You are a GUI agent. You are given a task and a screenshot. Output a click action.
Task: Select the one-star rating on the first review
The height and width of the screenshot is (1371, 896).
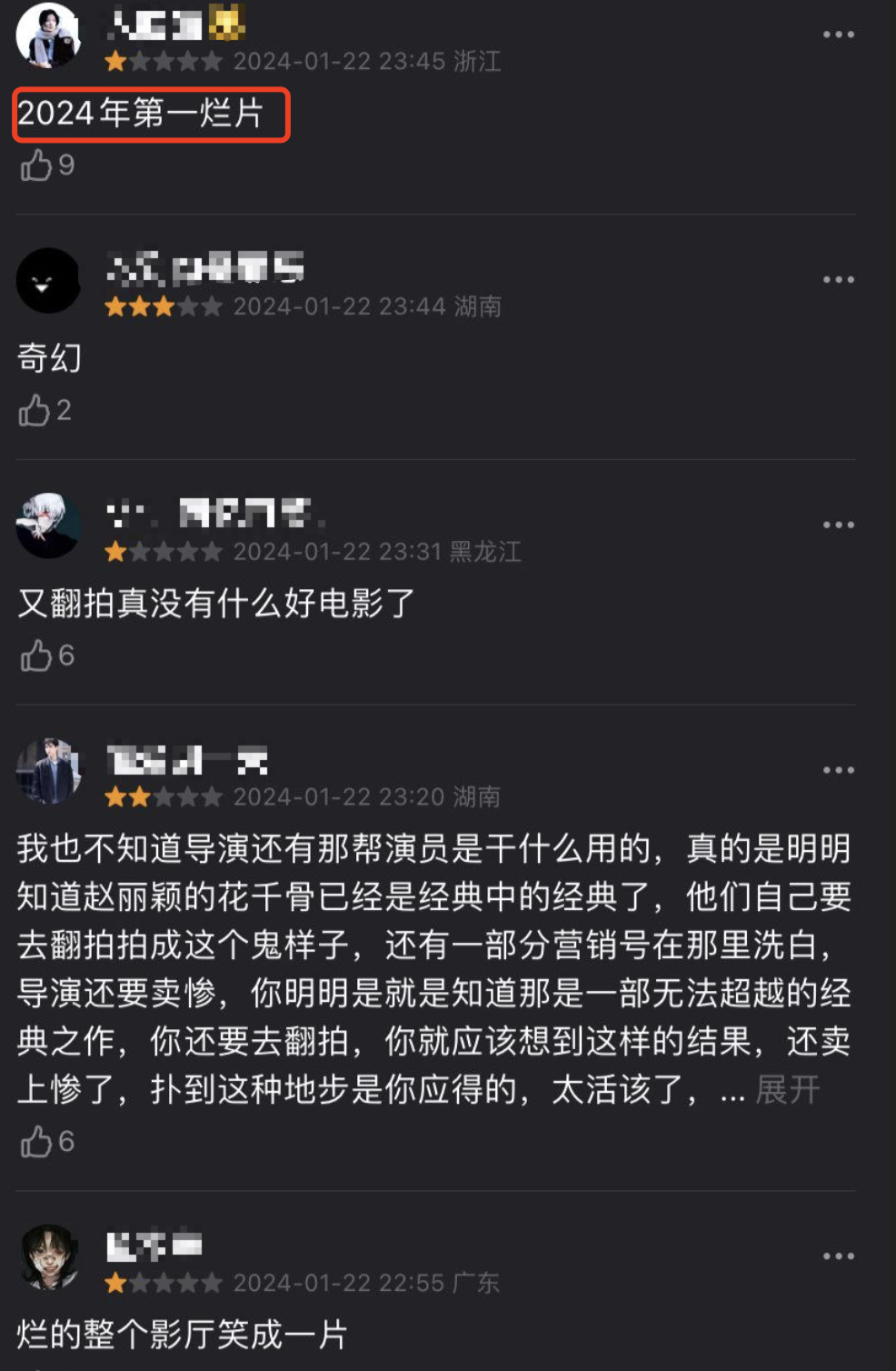[x=114, y=61]
